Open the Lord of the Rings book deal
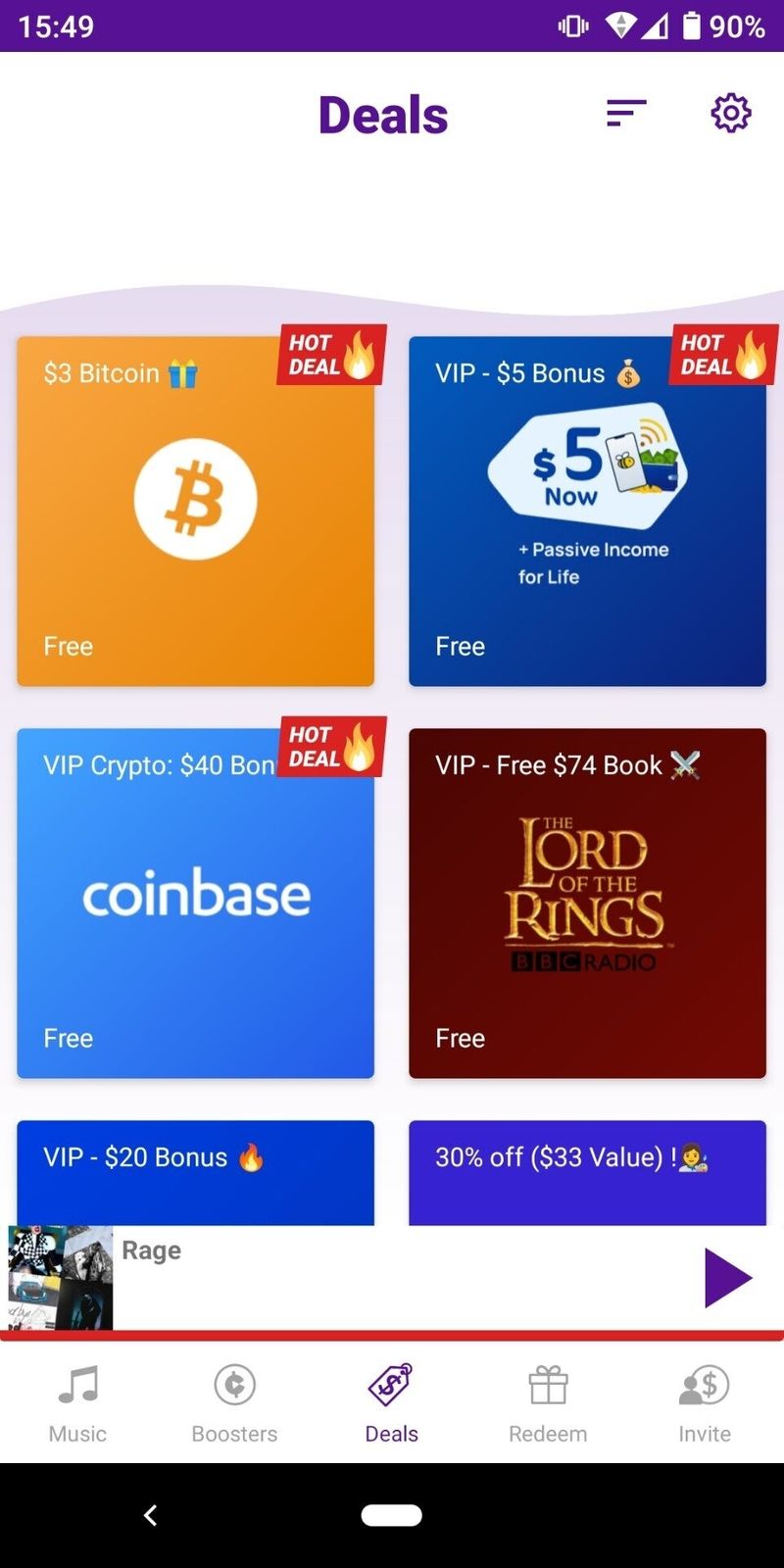 (x=587, y=903)
